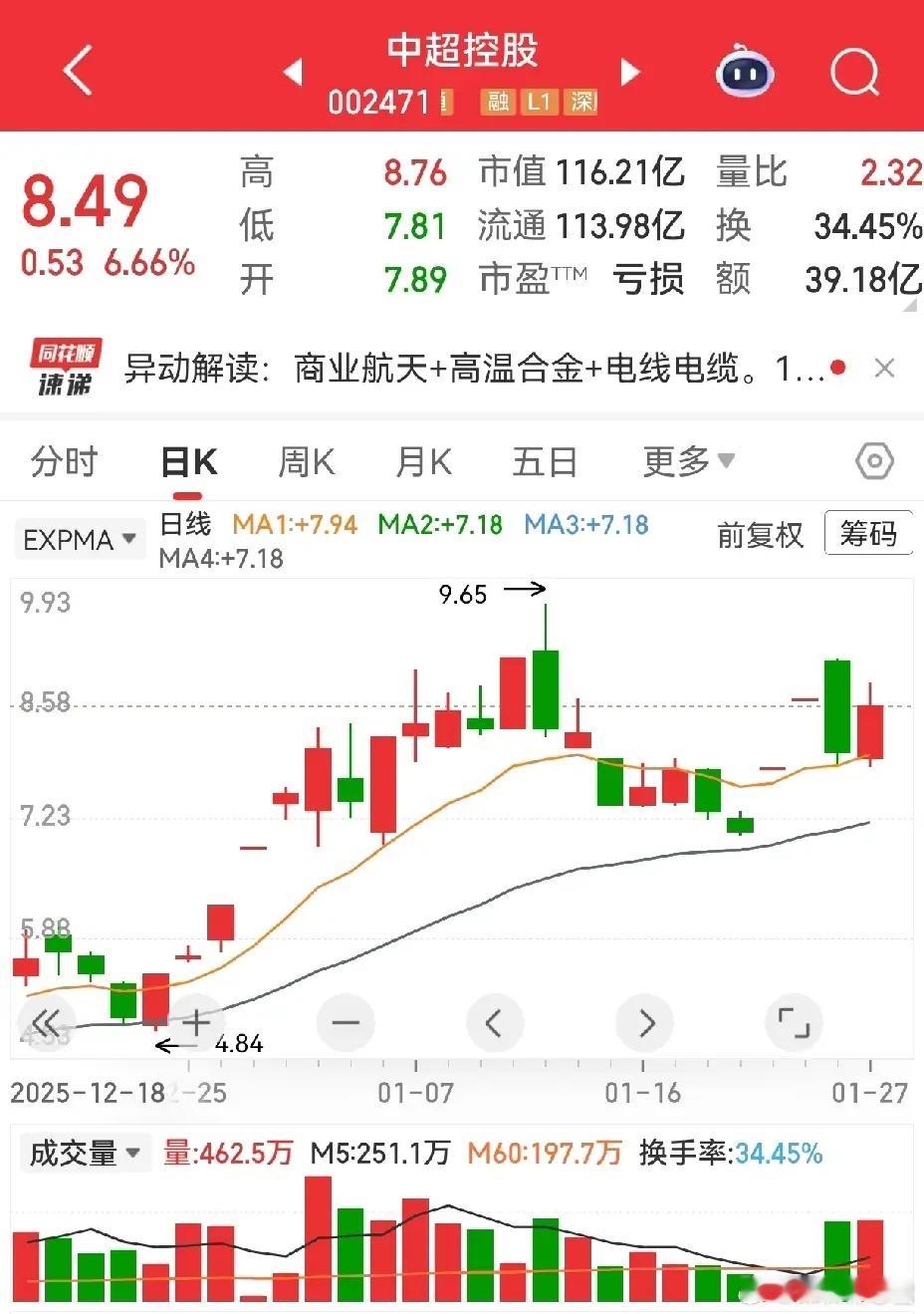Show the 五日 chart
Image resolution: width=924 pixels, height=1314 pixels.
(544, 462)
